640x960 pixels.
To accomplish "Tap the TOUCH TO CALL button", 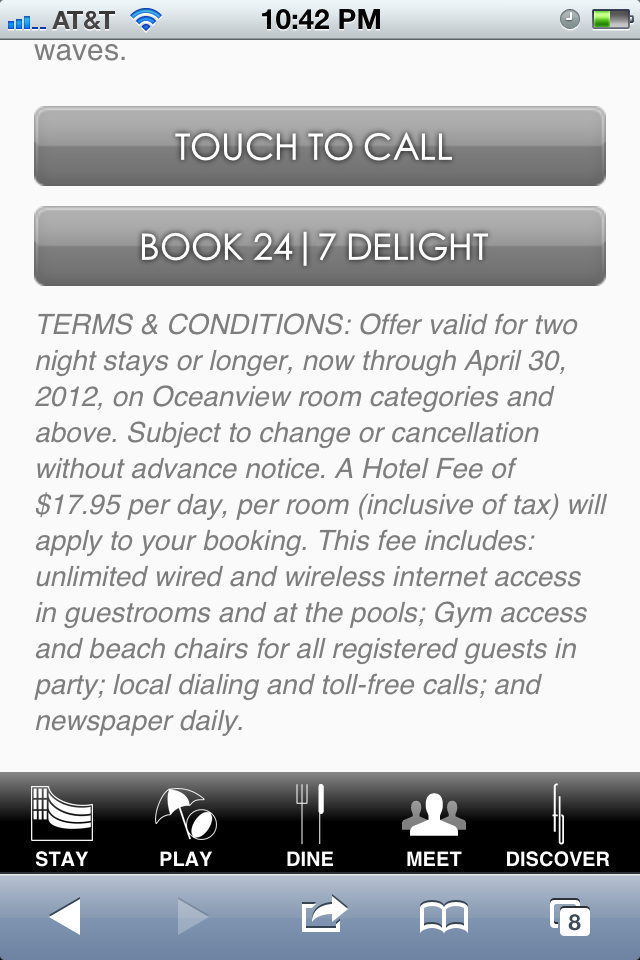I will pyautogui.click(x=320, y=147).
